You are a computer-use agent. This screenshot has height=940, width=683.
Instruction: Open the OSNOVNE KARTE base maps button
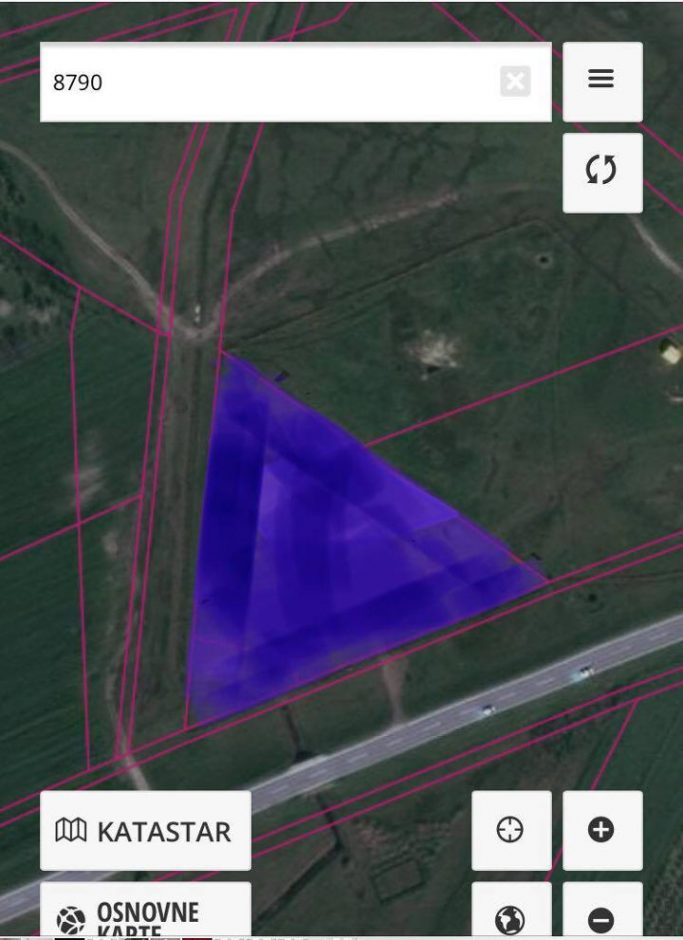145,912
